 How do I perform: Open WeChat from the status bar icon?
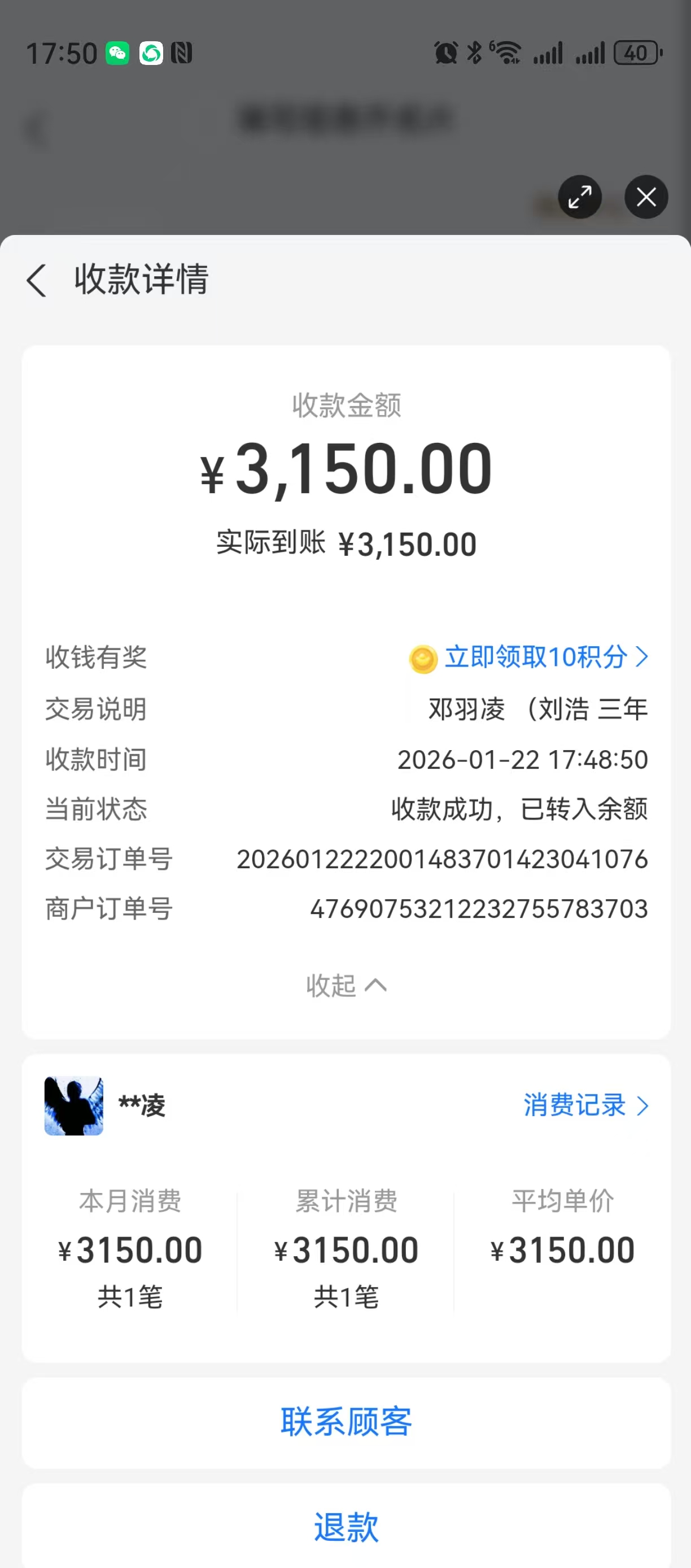click(x=119, y=53)
